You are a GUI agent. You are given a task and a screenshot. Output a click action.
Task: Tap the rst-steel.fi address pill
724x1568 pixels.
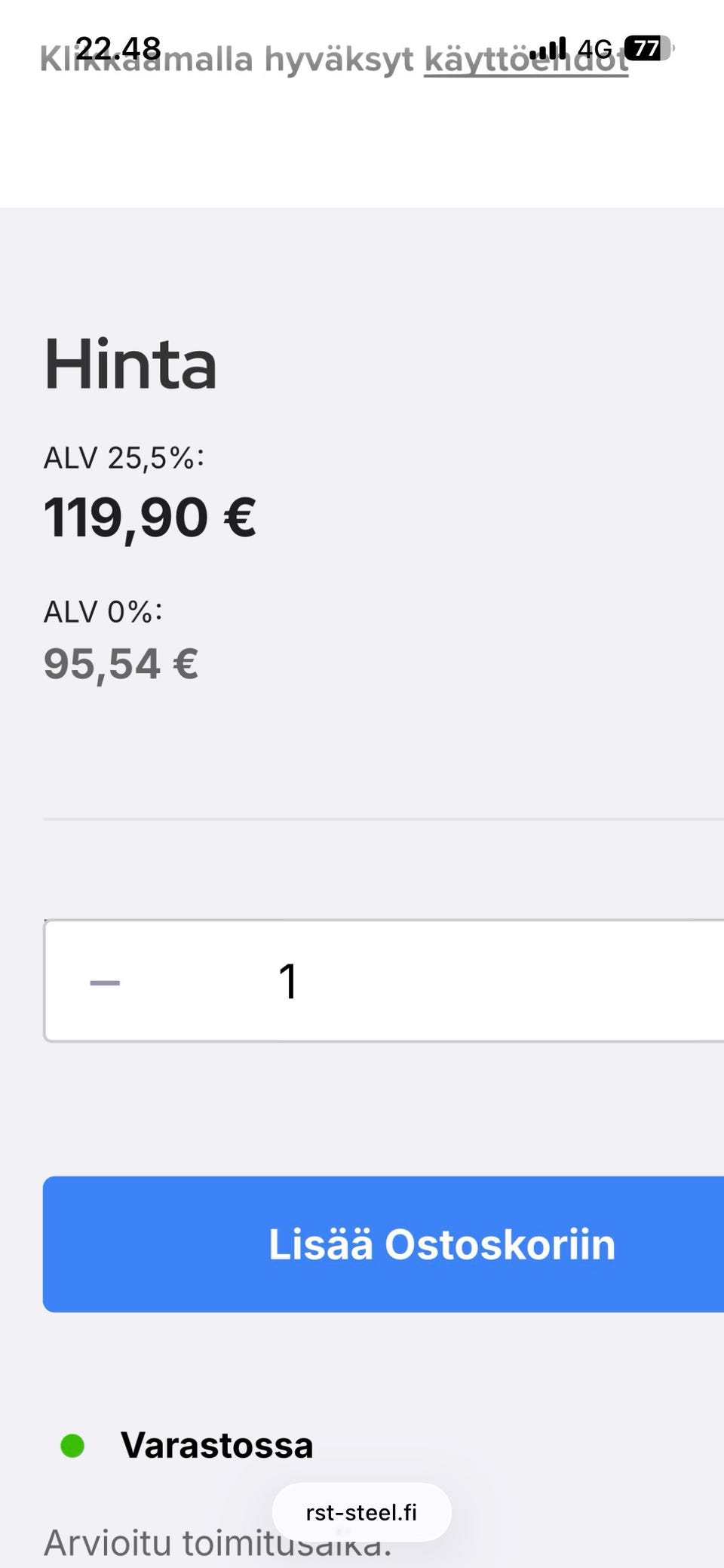[361, 1512]
